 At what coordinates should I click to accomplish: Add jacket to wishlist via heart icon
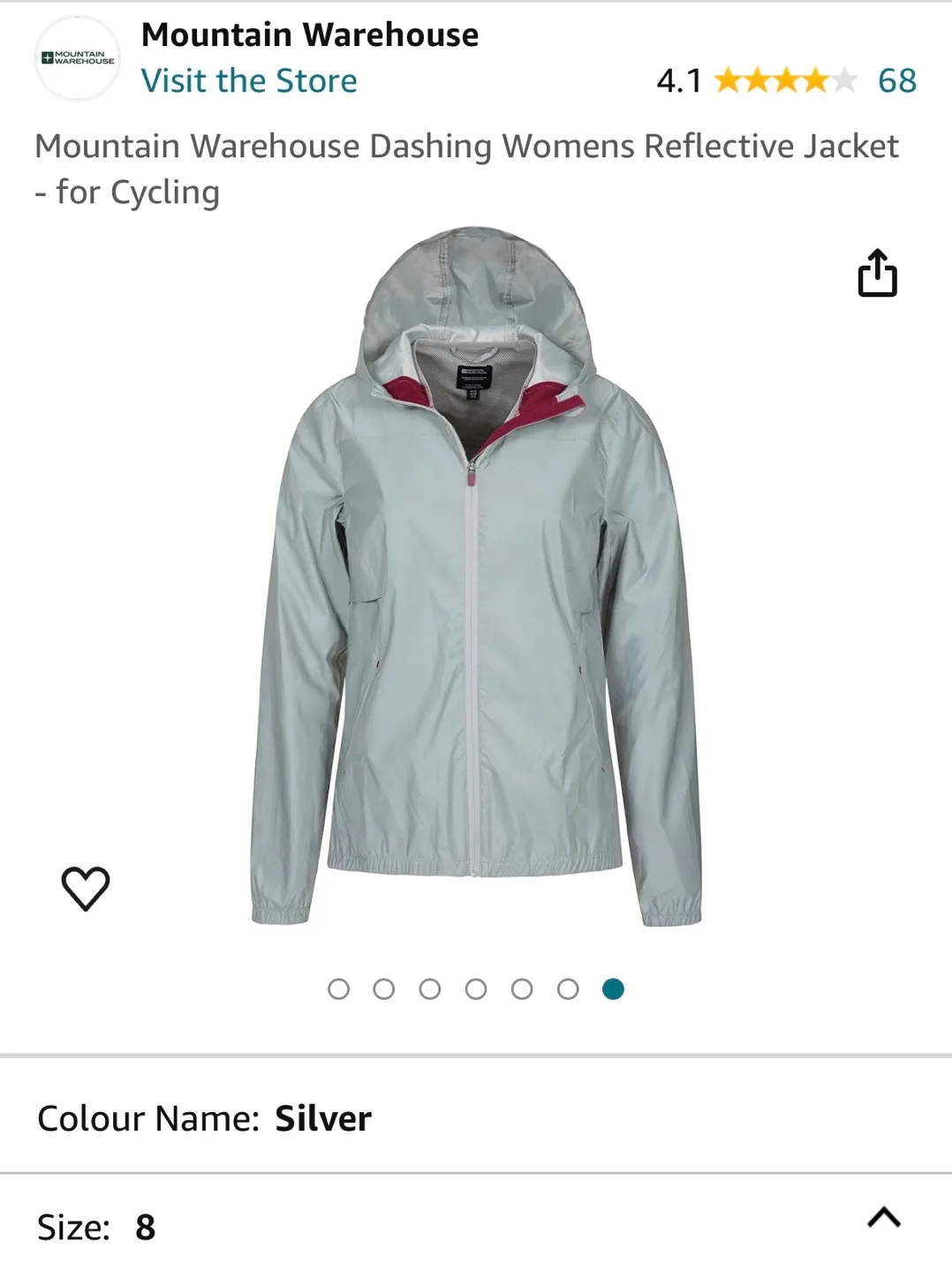tap(86, 887)
